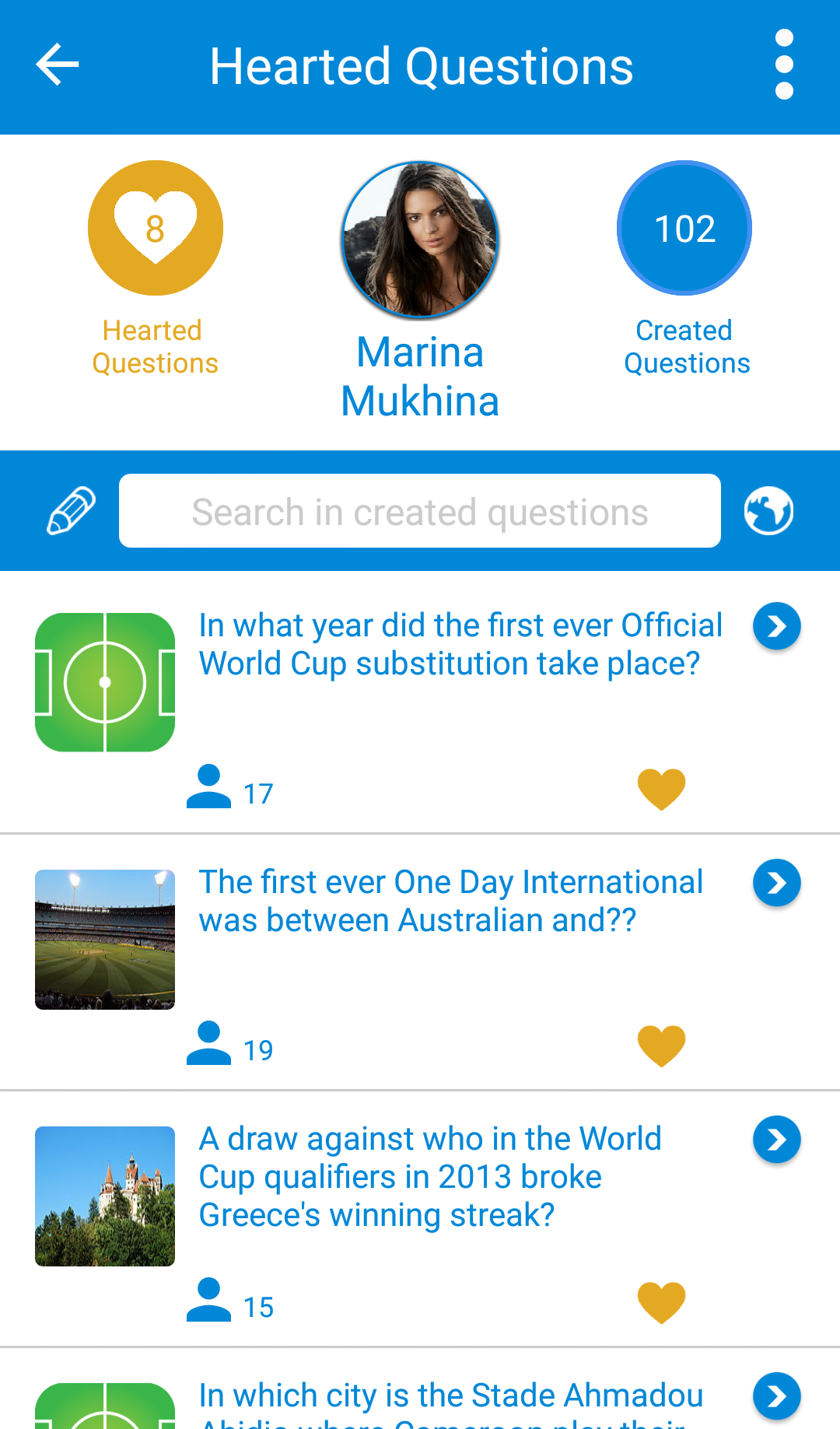This screenshot has width=840, height=1429.
Task: Go back using the arrow icon
Action: click(x=58, y=65)
